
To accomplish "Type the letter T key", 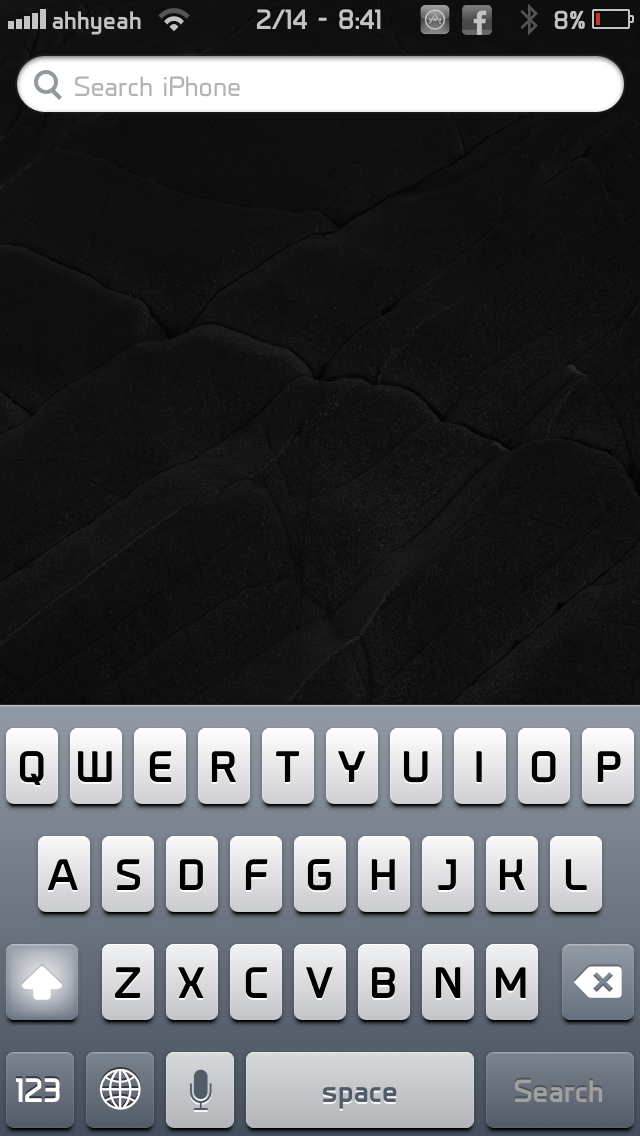I will tap(288, 766).
